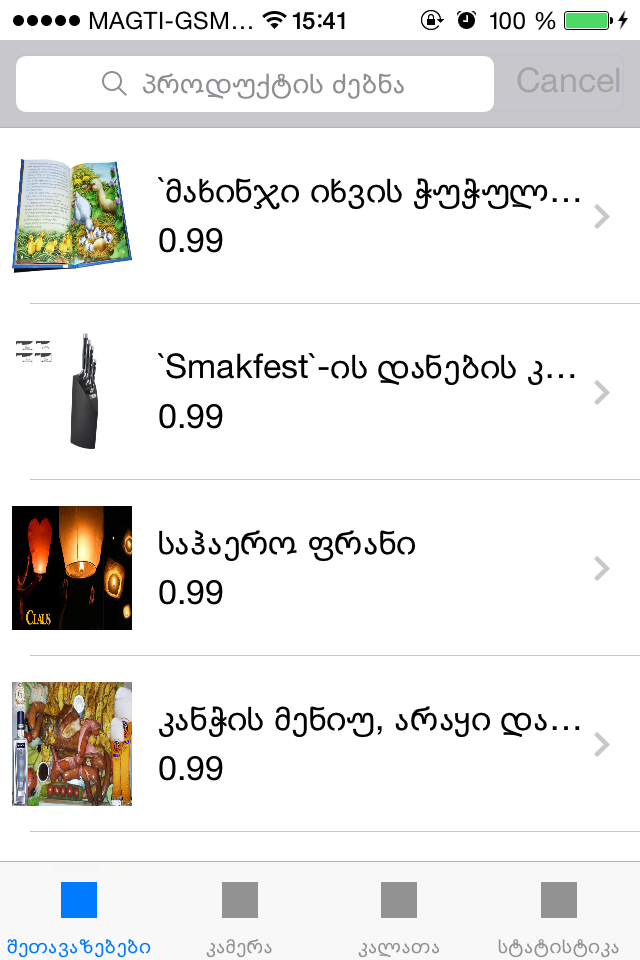
Task: Switch to the კამერა tab
Action: [240, 913]
